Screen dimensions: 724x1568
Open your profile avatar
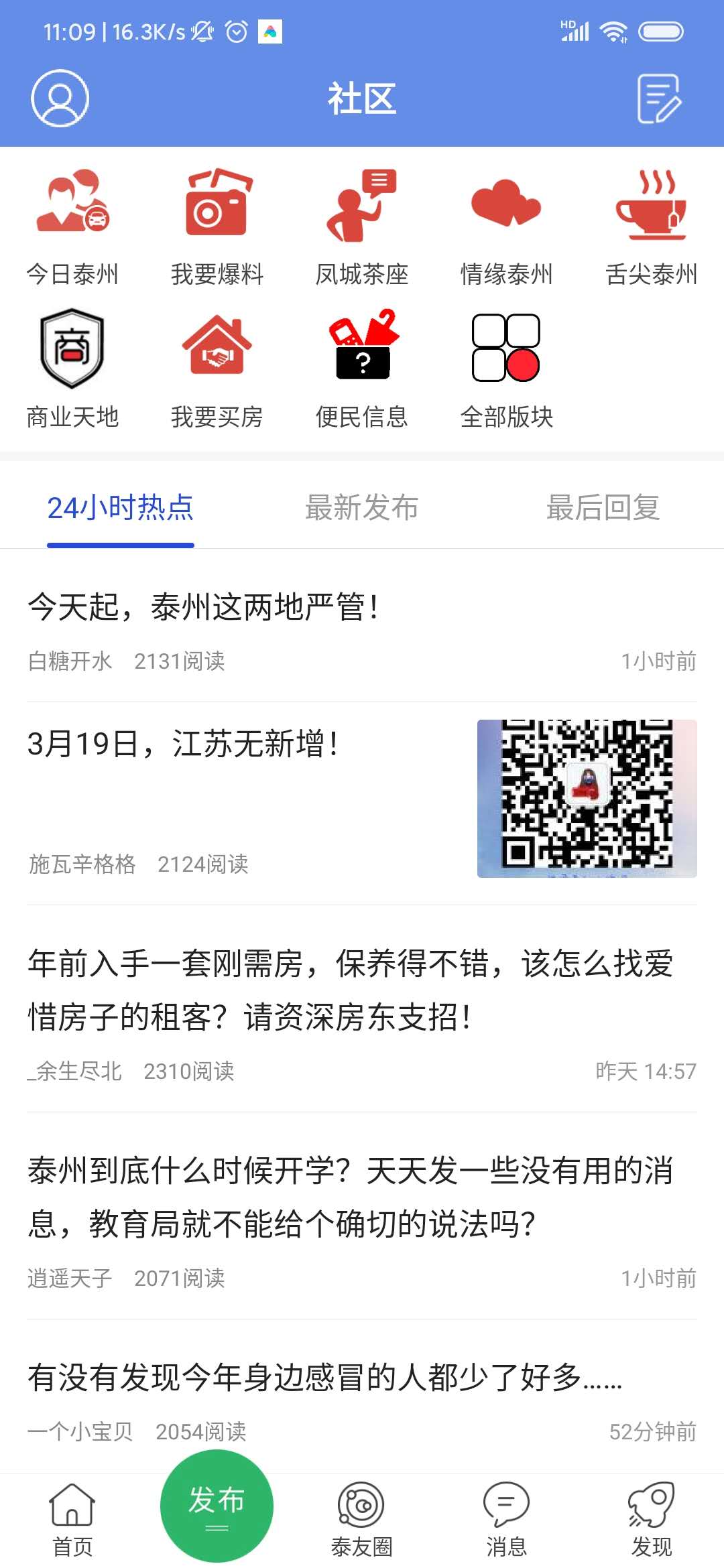(59, 99)
